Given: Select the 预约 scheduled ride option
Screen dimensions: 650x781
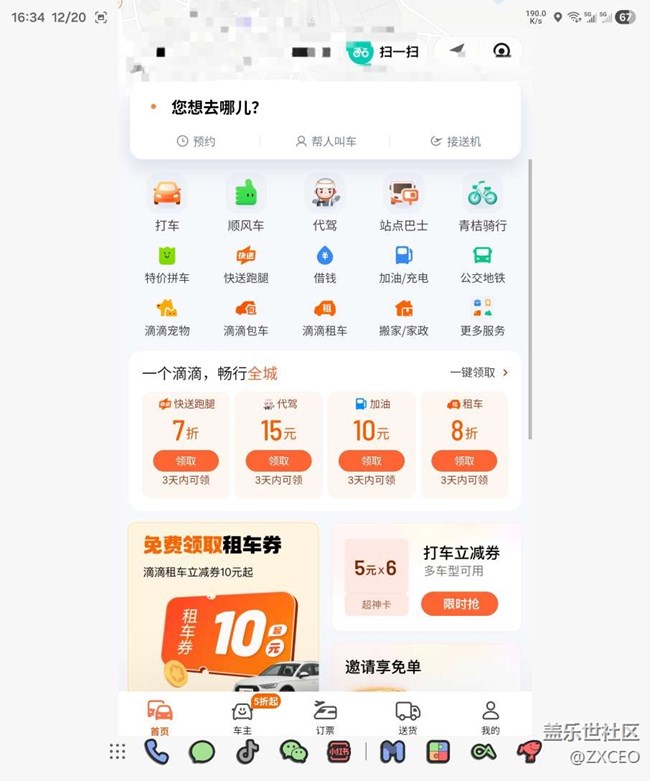Looking at the screenshot, I should point(196,141).
